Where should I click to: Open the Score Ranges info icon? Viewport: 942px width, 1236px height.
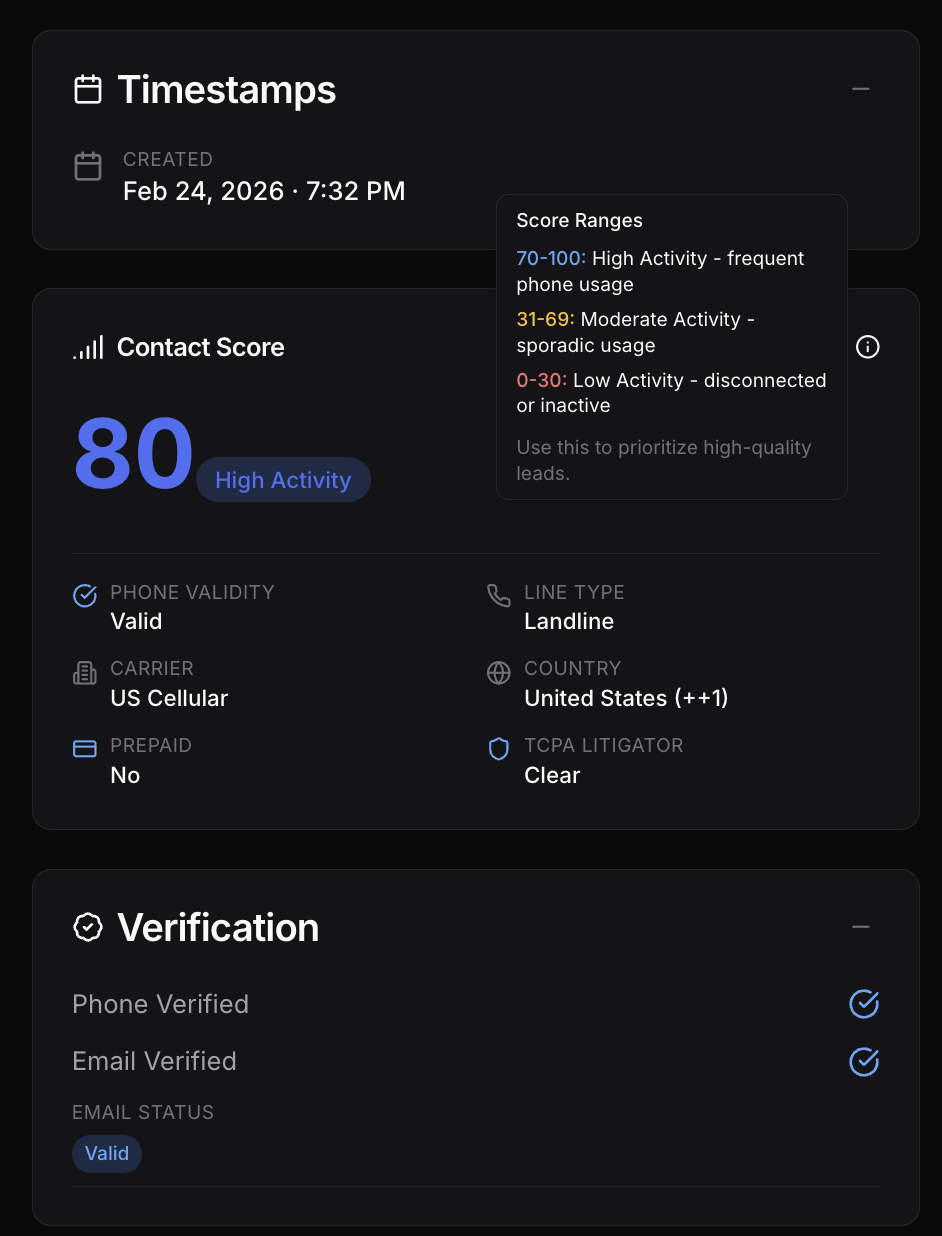[x=868, y=347]
